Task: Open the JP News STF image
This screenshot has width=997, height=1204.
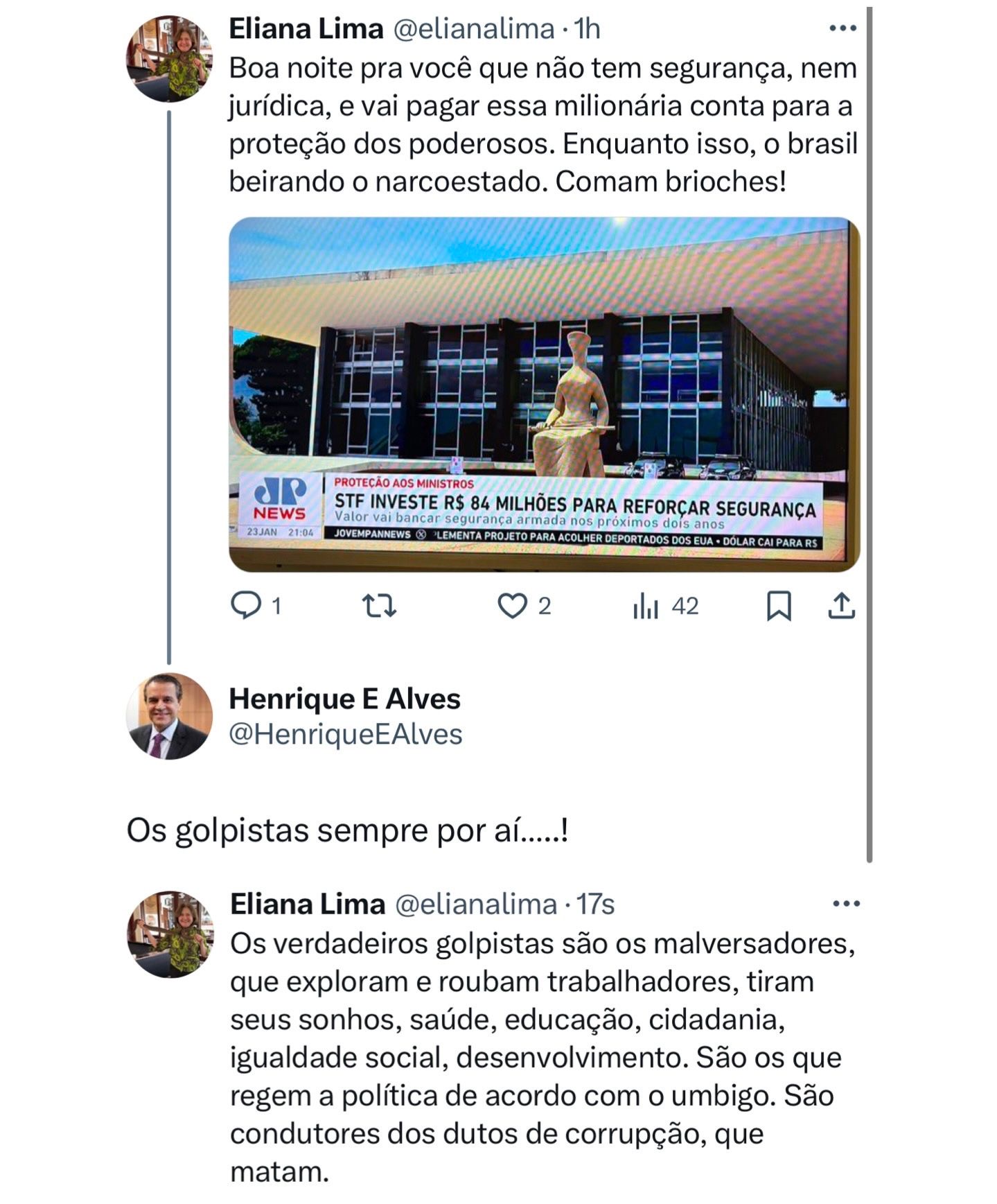Action: click(x=544, y=394)
